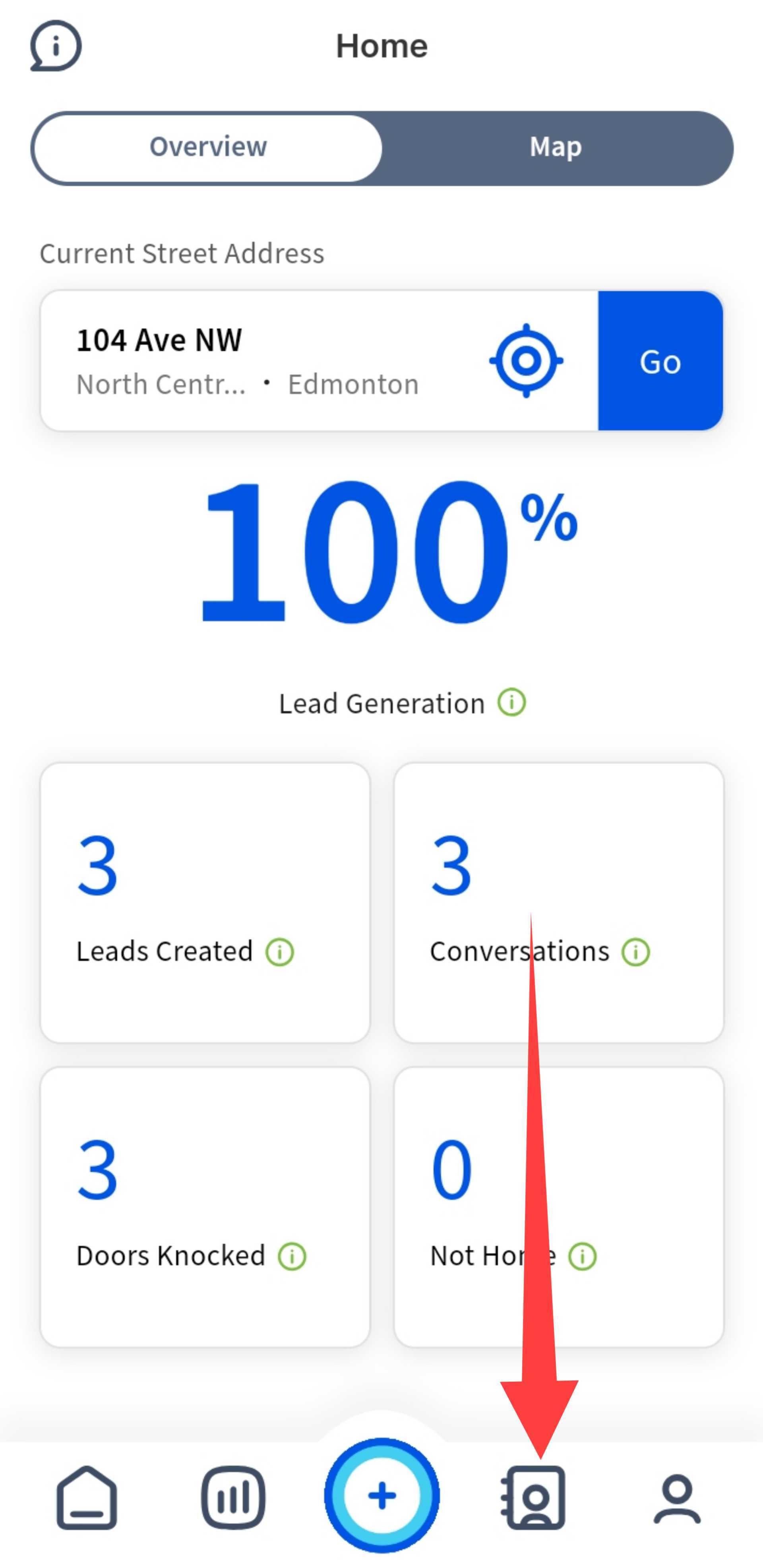Image resolution: width=763 pixels, height=1568 pixels.
Task: Open the profile tab
Action: (677, 1498)
